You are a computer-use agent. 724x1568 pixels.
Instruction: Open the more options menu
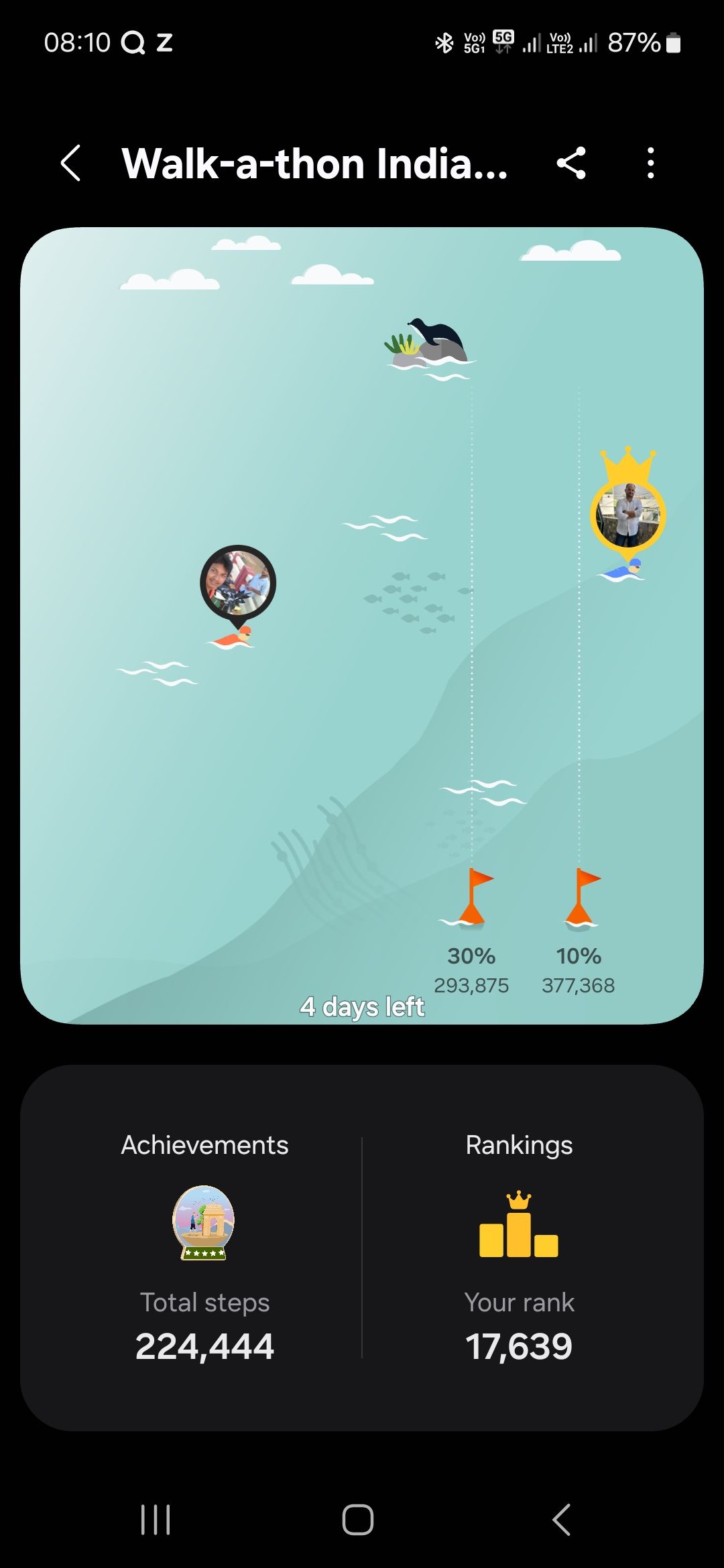[x=650, y=163]
